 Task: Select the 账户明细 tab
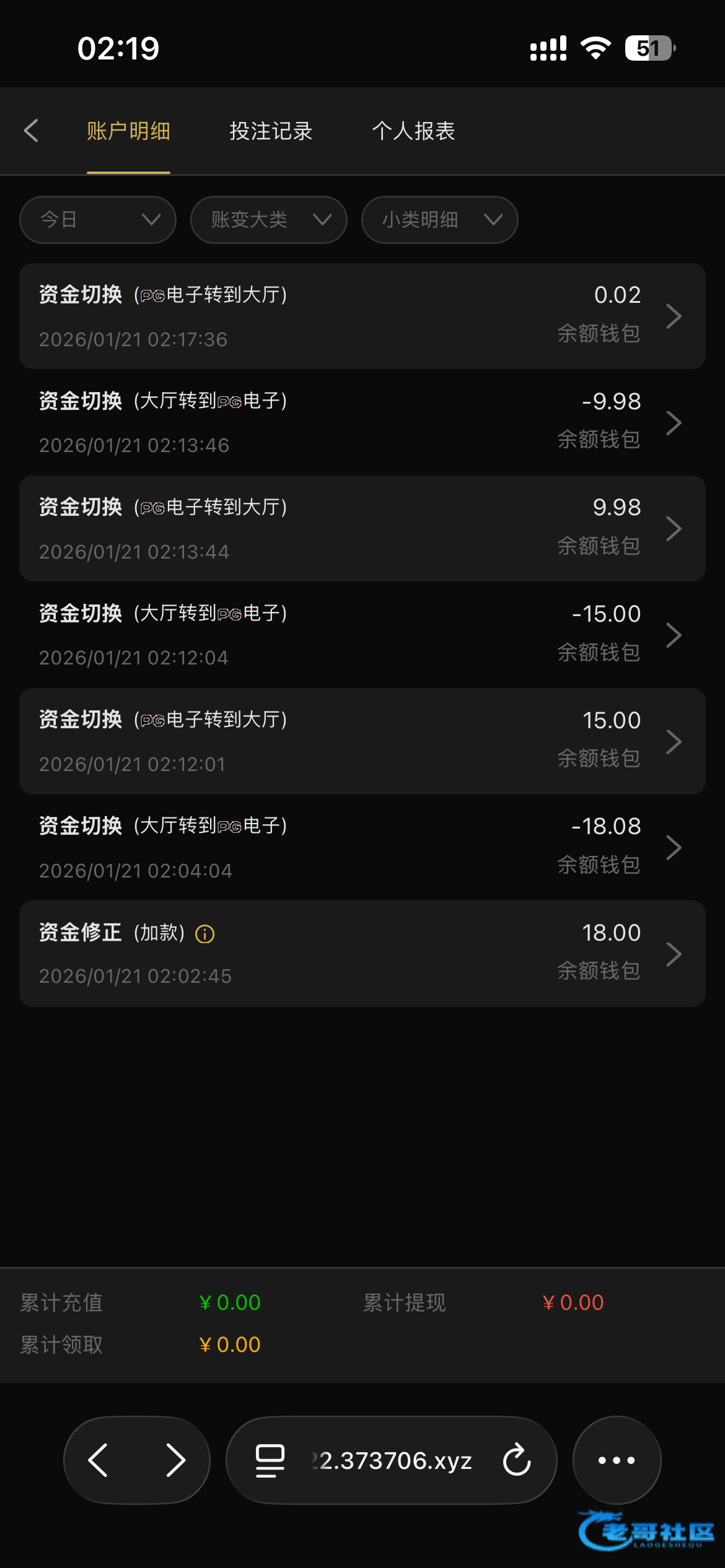tap(128, 131)
